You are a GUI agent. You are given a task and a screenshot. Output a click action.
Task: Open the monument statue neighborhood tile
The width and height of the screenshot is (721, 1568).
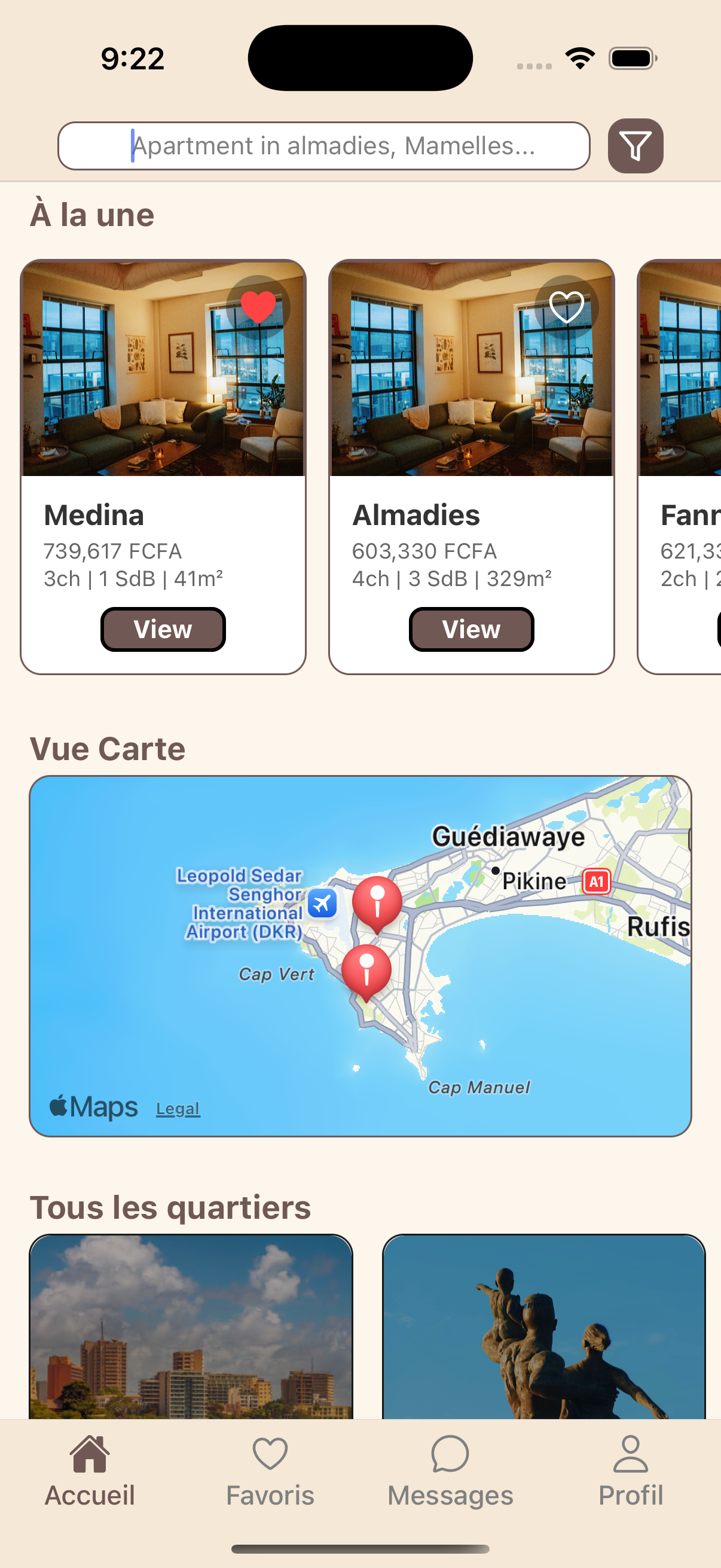tap(543, 1327)
